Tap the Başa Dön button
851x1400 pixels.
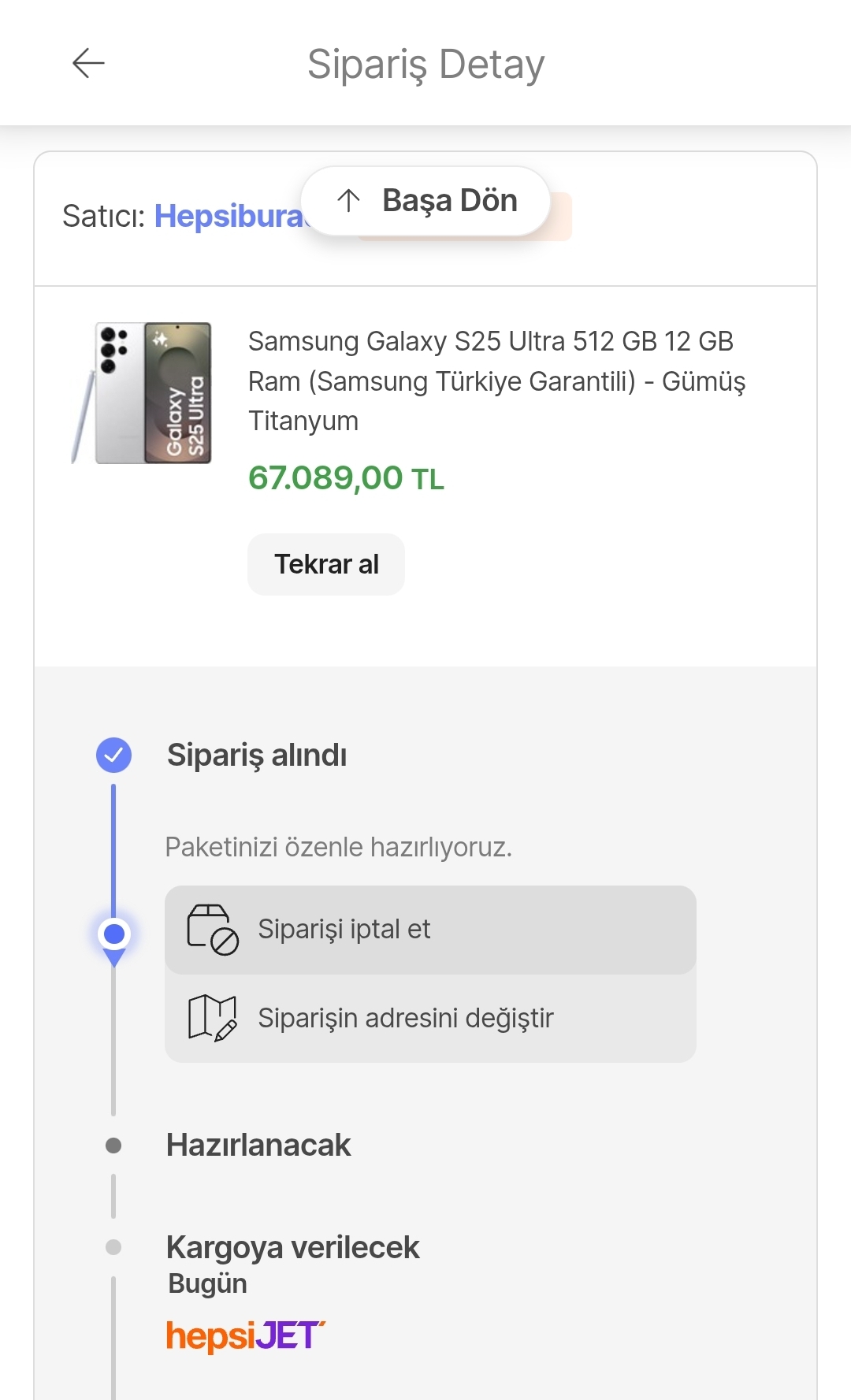tap(425, 201)
